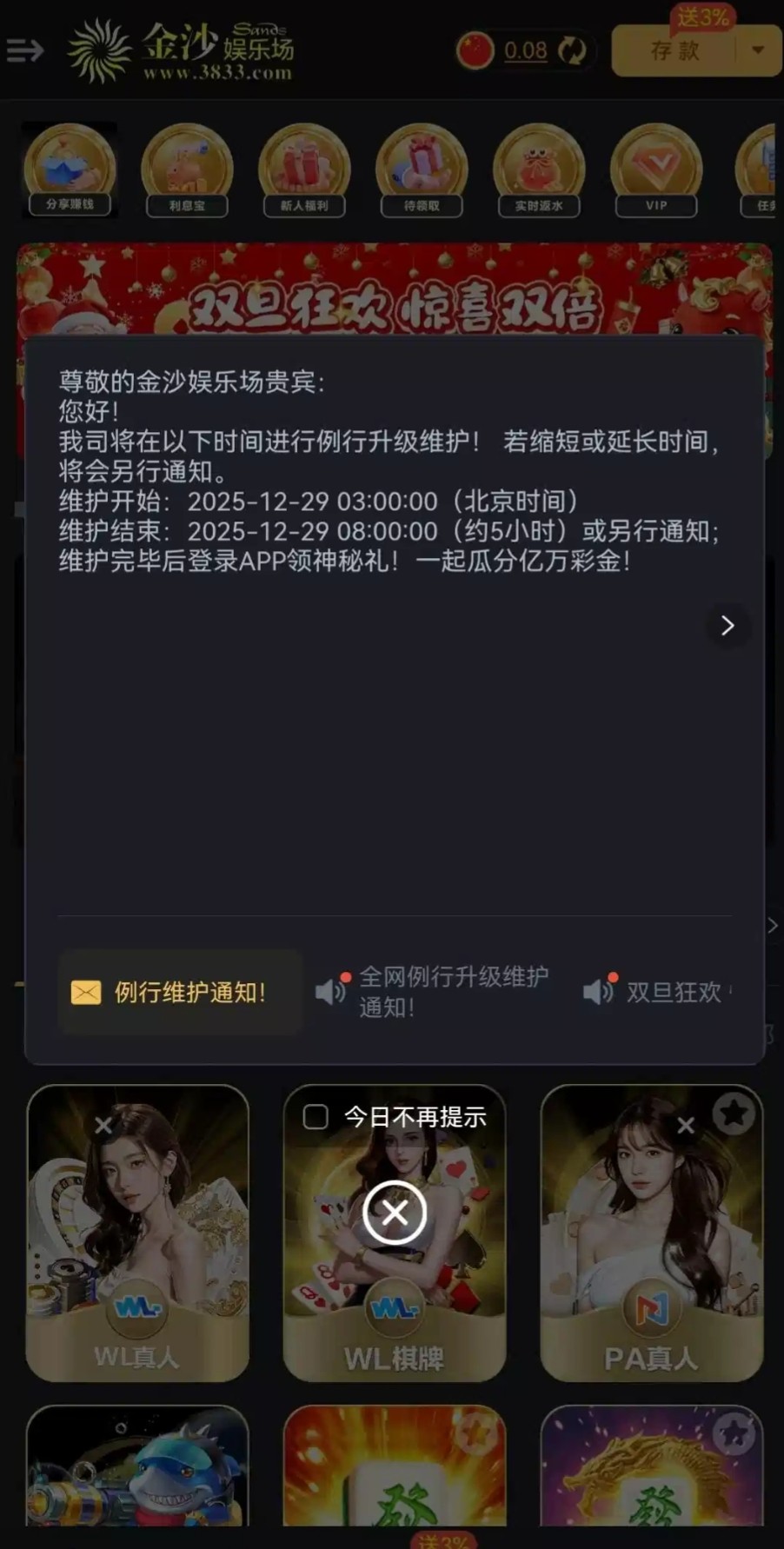Screen dimensions: 784x1549
Task: Check the 今日不再提示 checkbox
Action: pos(316,1117)
